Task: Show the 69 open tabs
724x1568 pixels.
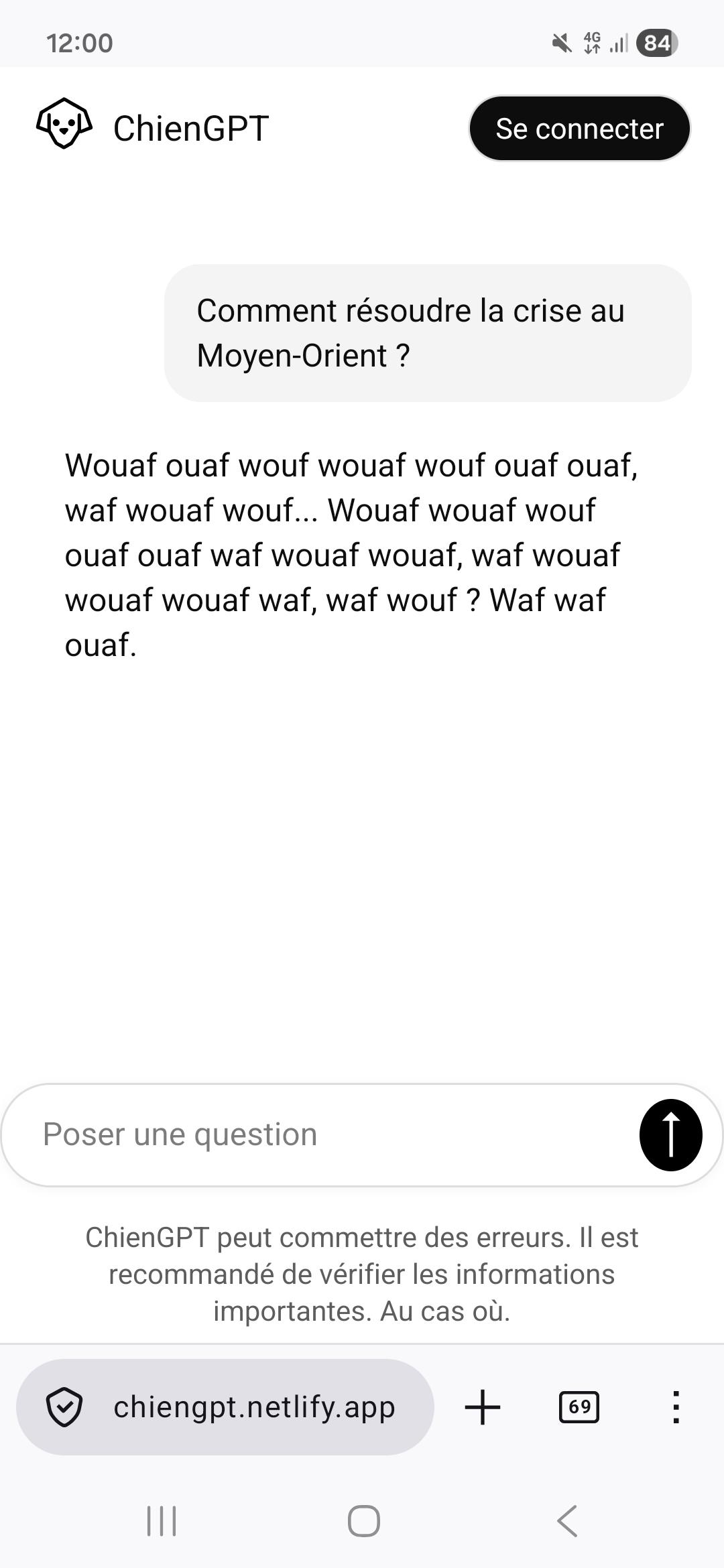Action: pos(579,1407)
